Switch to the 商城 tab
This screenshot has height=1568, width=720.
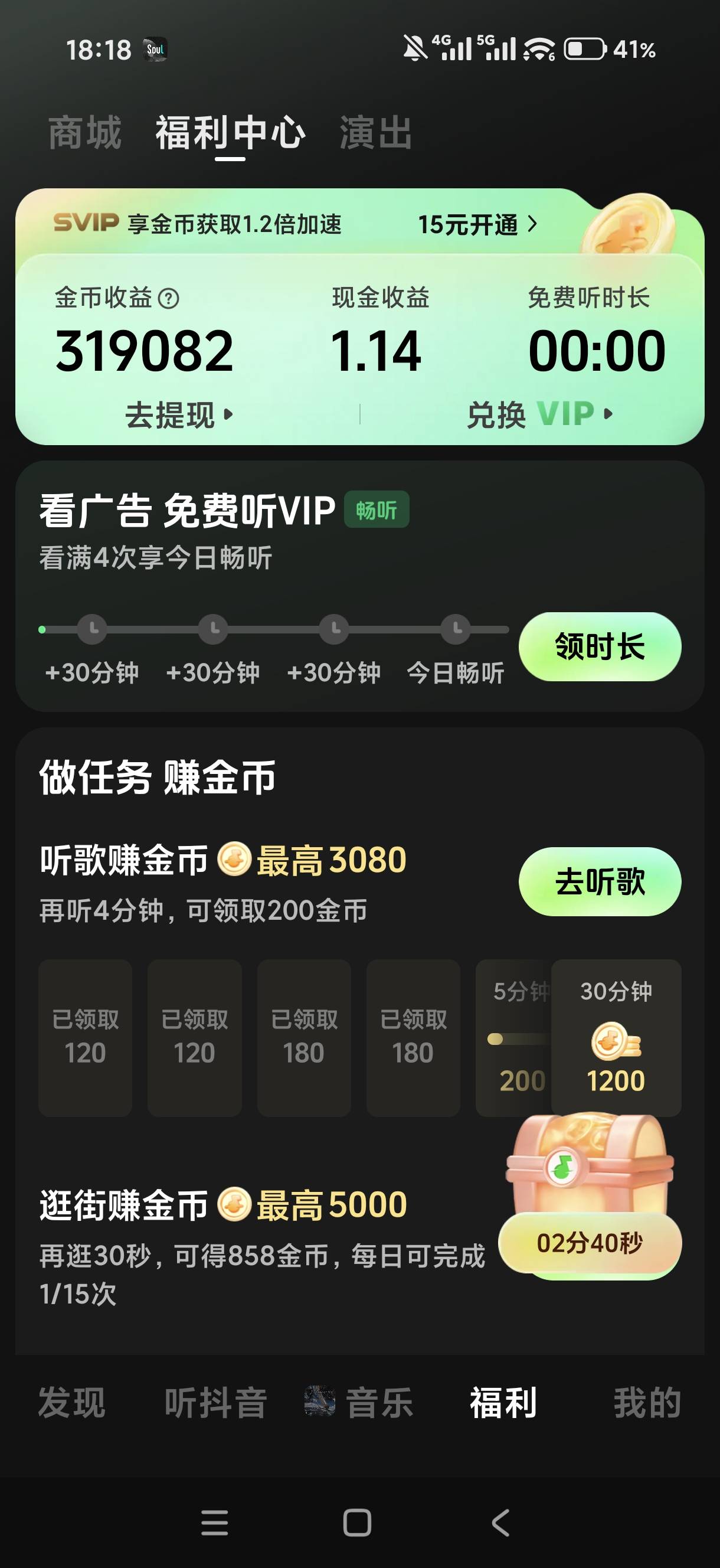point(84,133)
